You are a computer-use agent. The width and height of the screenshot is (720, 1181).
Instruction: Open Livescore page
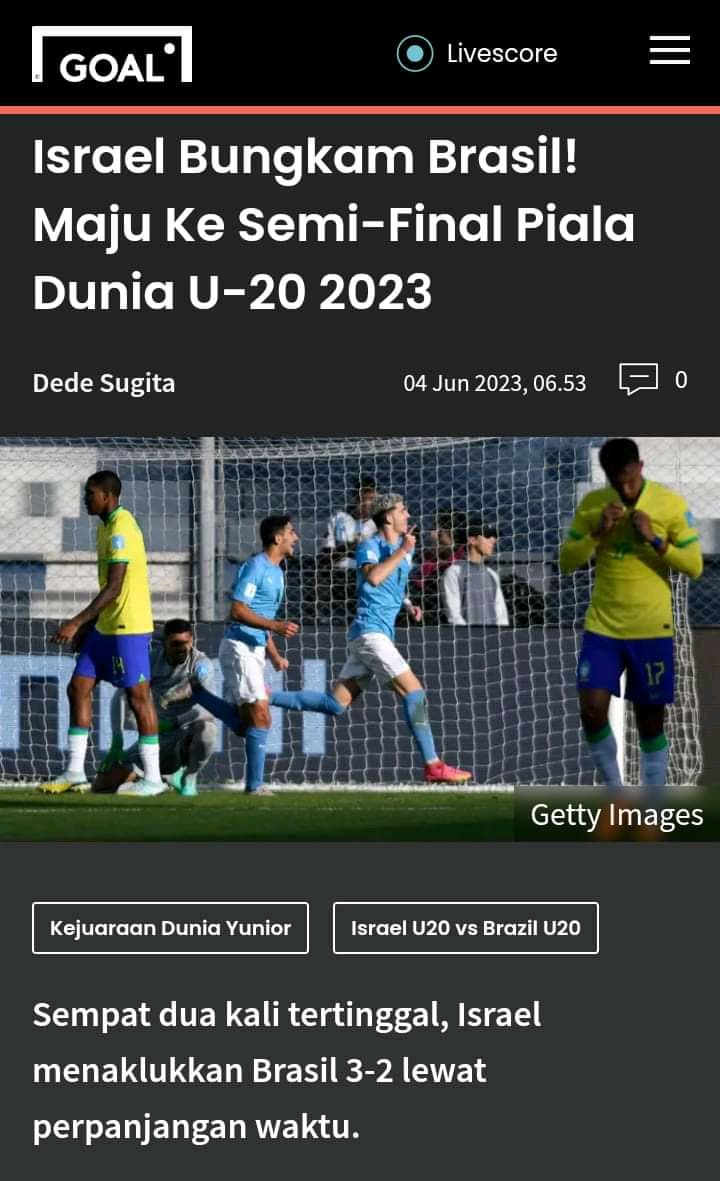477,53
